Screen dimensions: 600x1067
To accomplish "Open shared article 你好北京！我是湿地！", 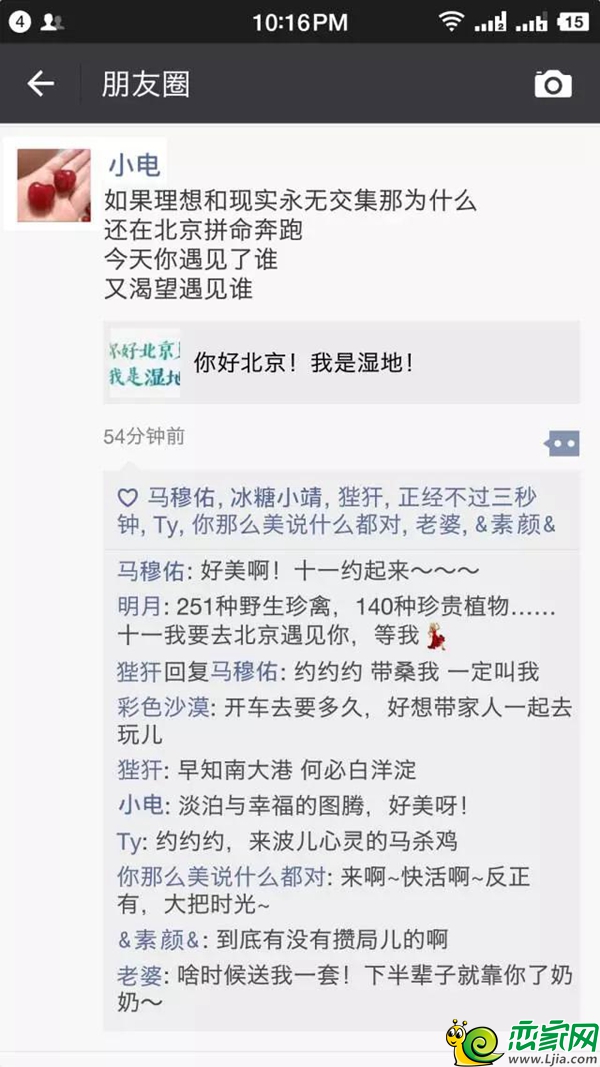I will (x=341, y=362).
